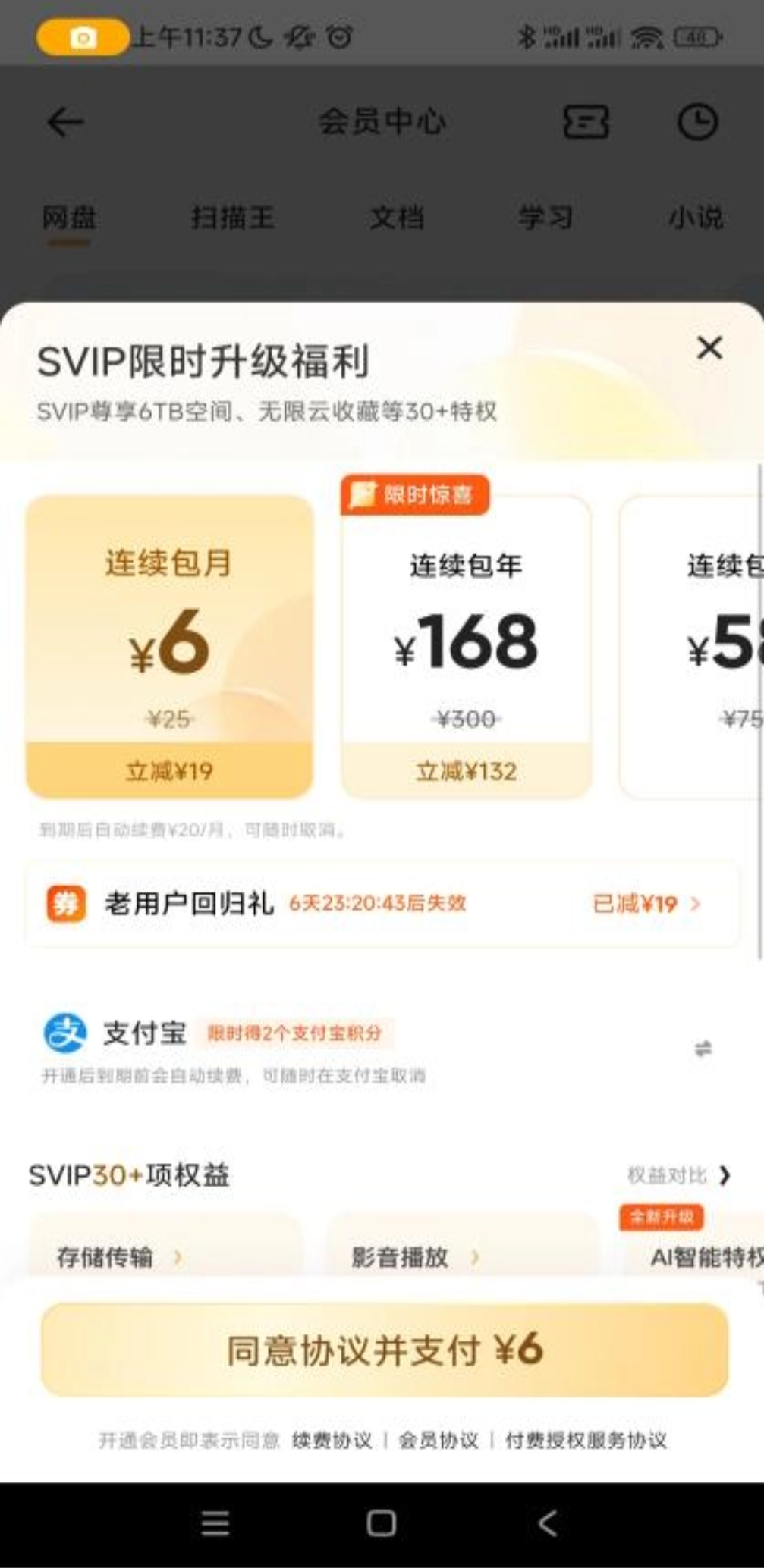Open the 会员协议 link
The image size is (764, 1568).
[439, 1440]
